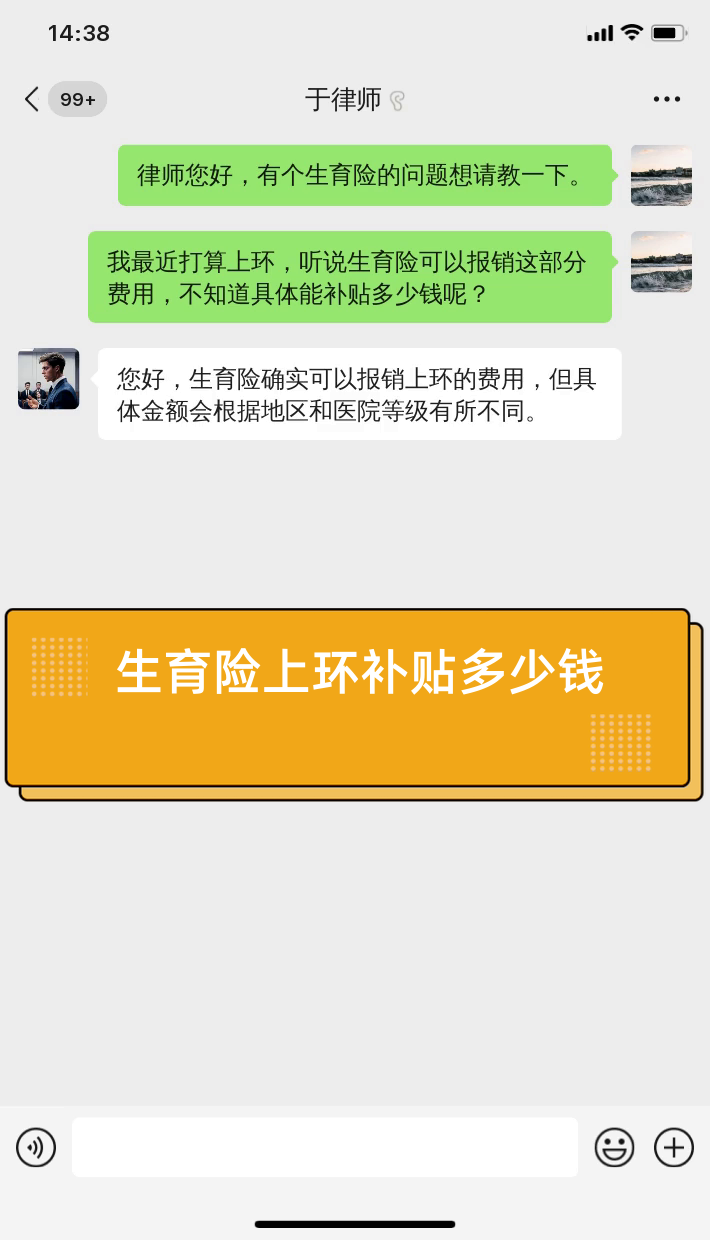This screenshot has width=710, height=1240.
Task: Go back to the chat list
Action: click(x=32, y=99)
